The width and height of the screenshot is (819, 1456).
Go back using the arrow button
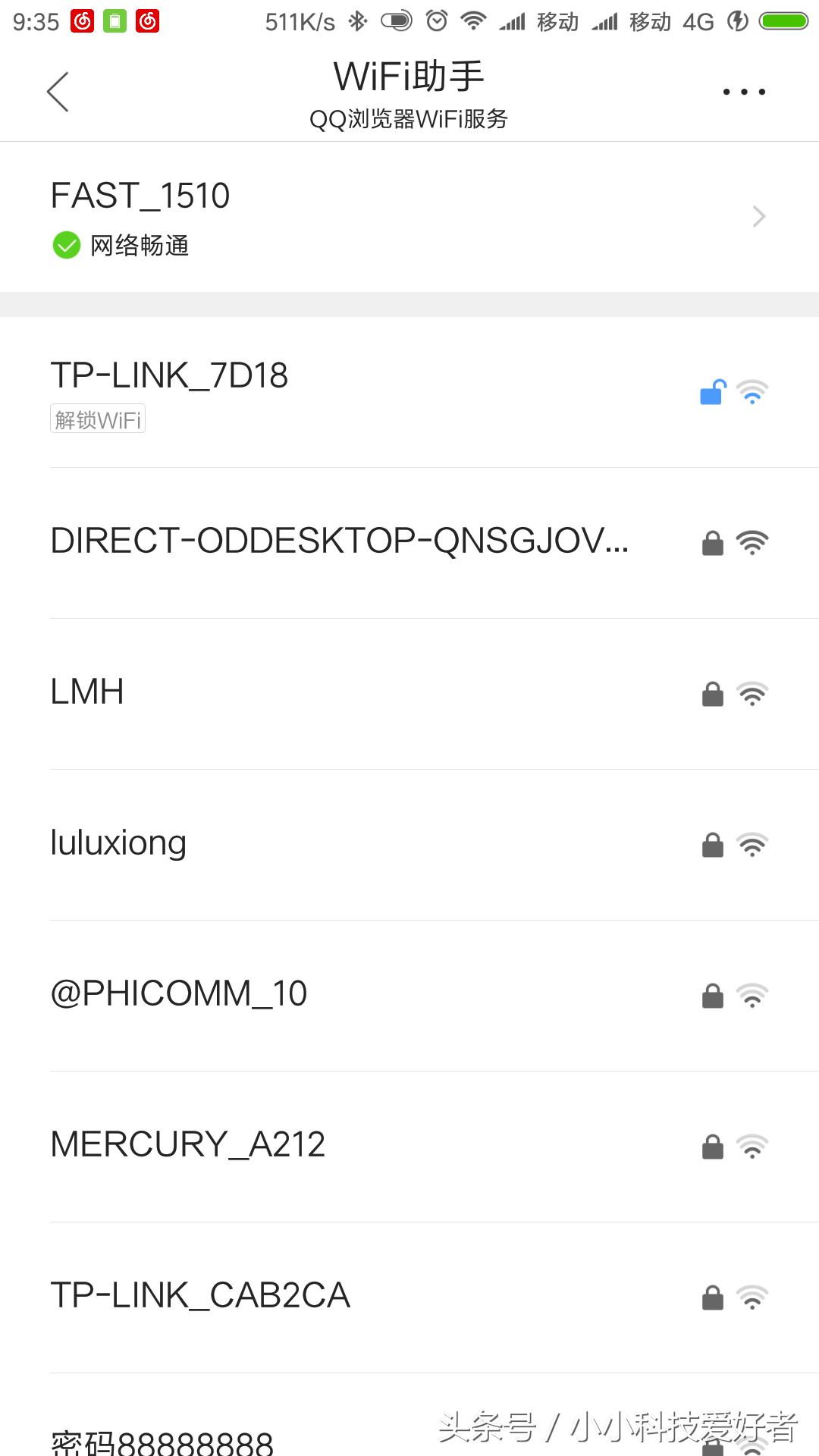pos(58,90)
